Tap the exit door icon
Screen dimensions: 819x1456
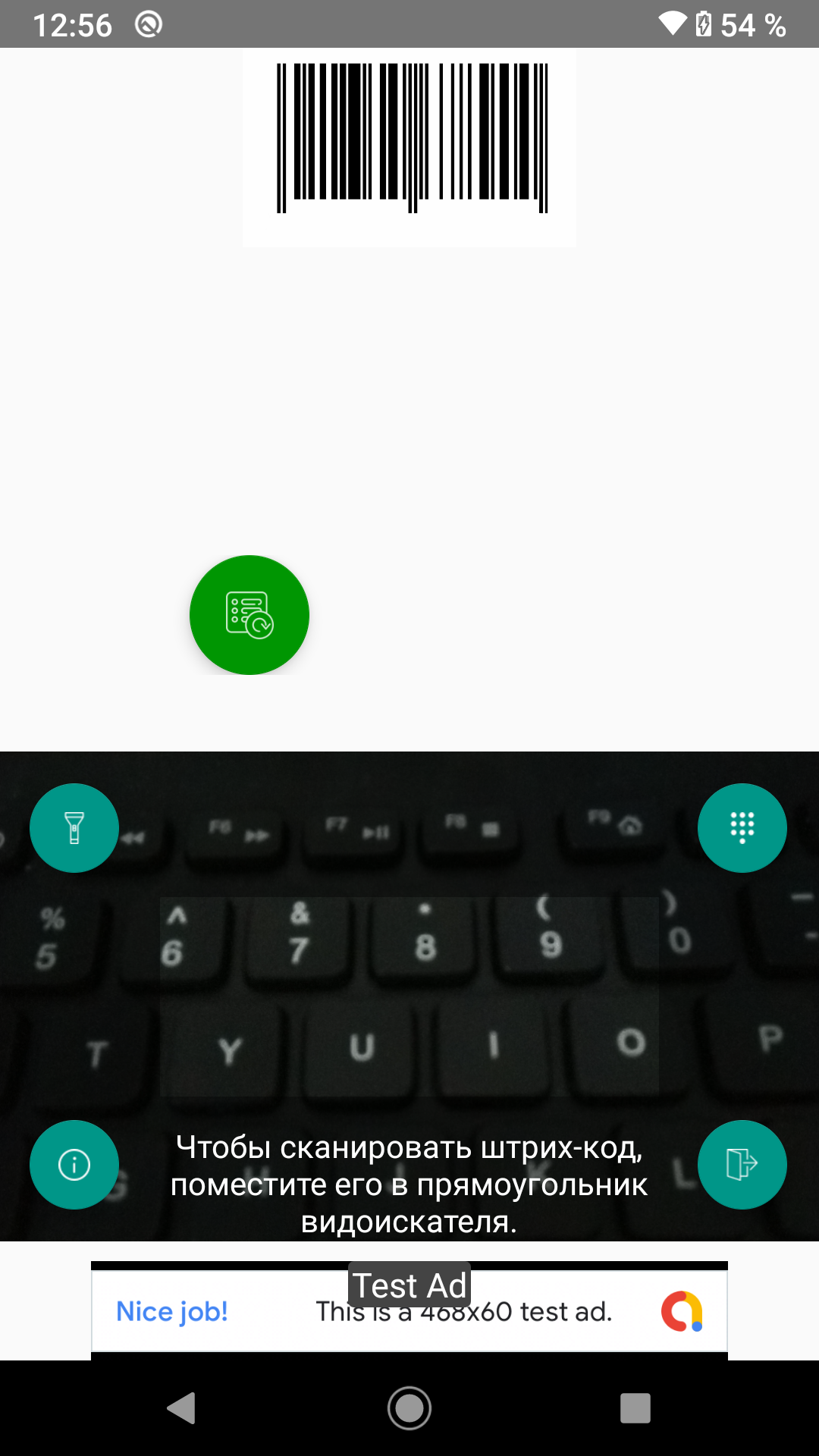(742, 1165)
